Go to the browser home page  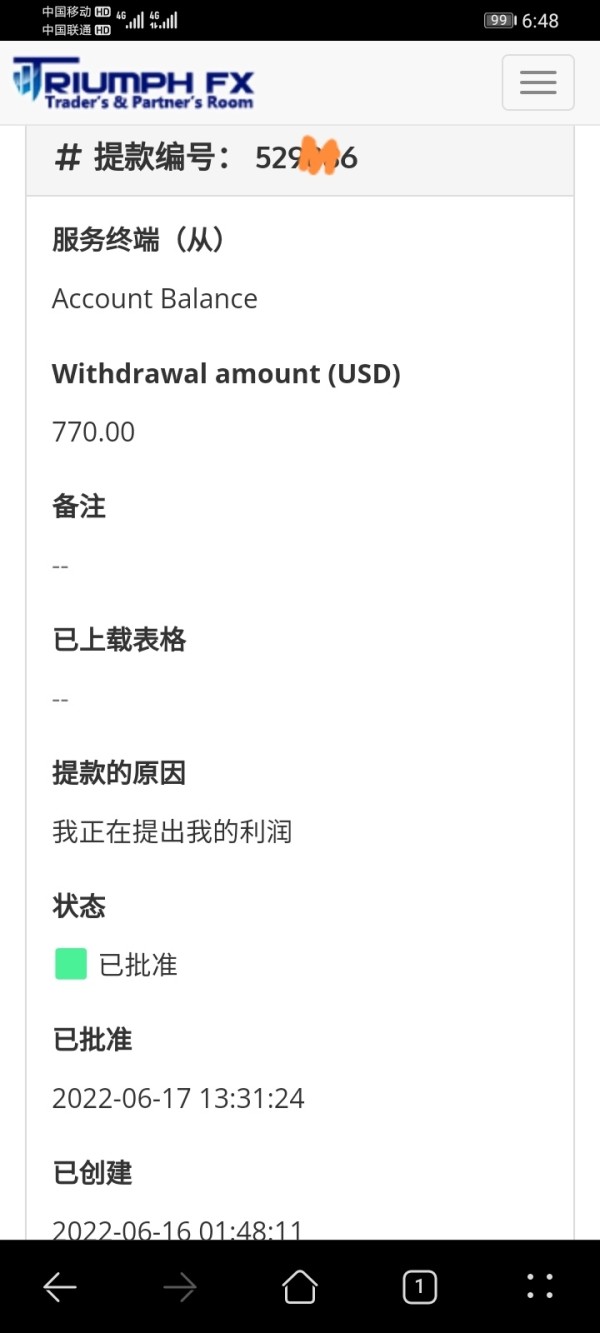pos(300,1287)
